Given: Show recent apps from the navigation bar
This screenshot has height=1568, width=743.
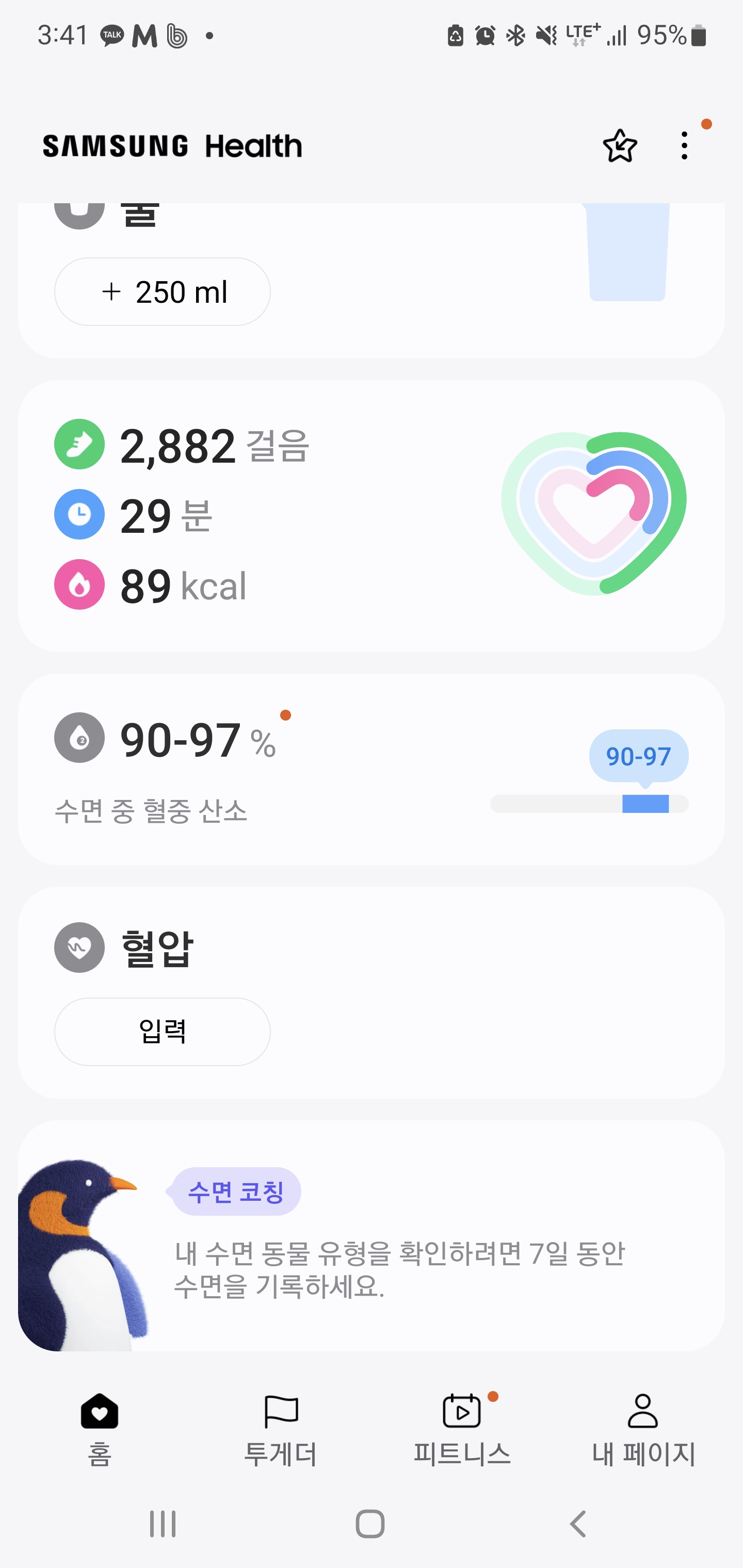Looking at the screenshot, I should click(x=163, y=1524).
